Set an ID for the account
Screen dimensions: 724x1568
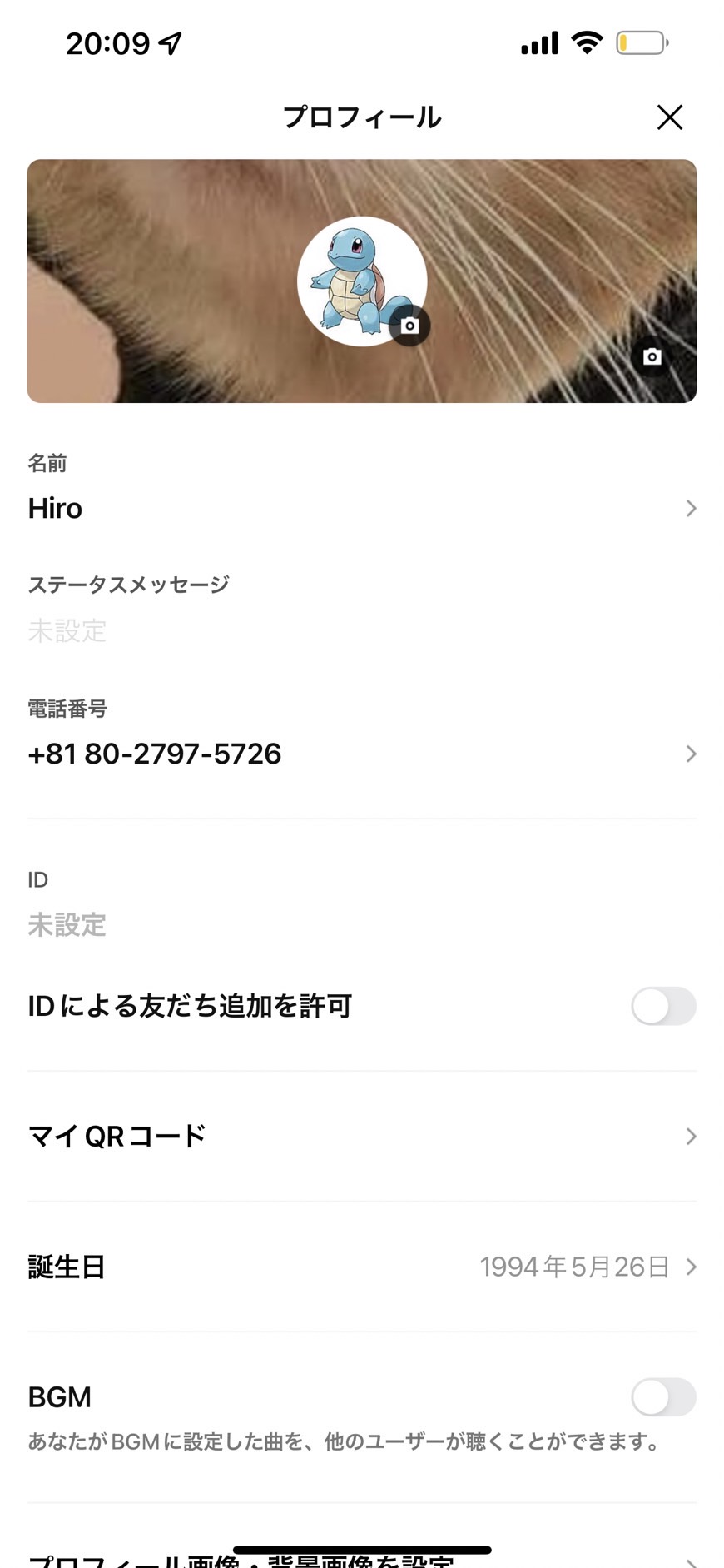click(x=361, y=924)
